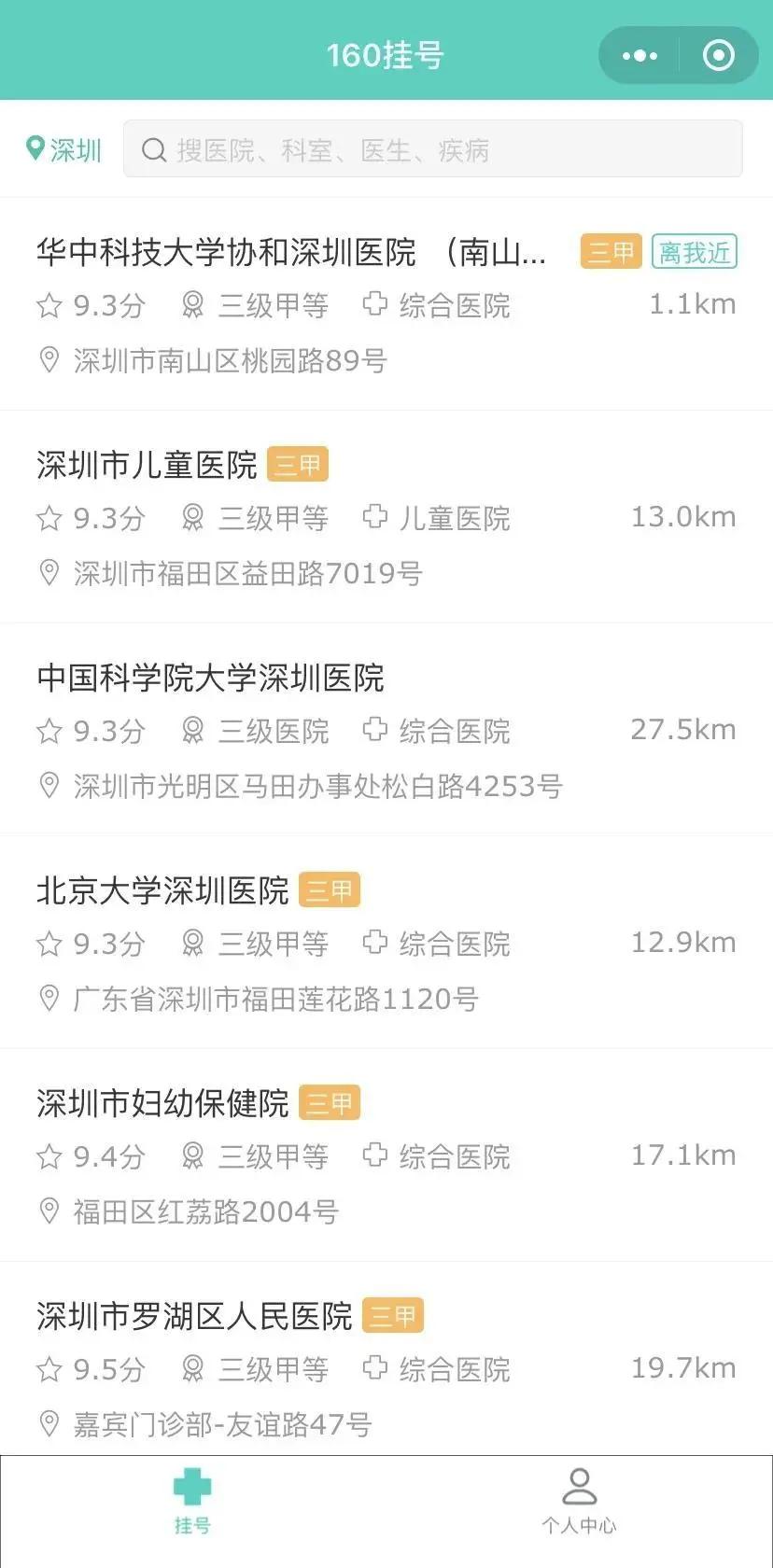Viewport: 773px width, 1568px height.
Task: Close the mini program via circle icon
Action: pyautogui.click(x=718, y=56)
